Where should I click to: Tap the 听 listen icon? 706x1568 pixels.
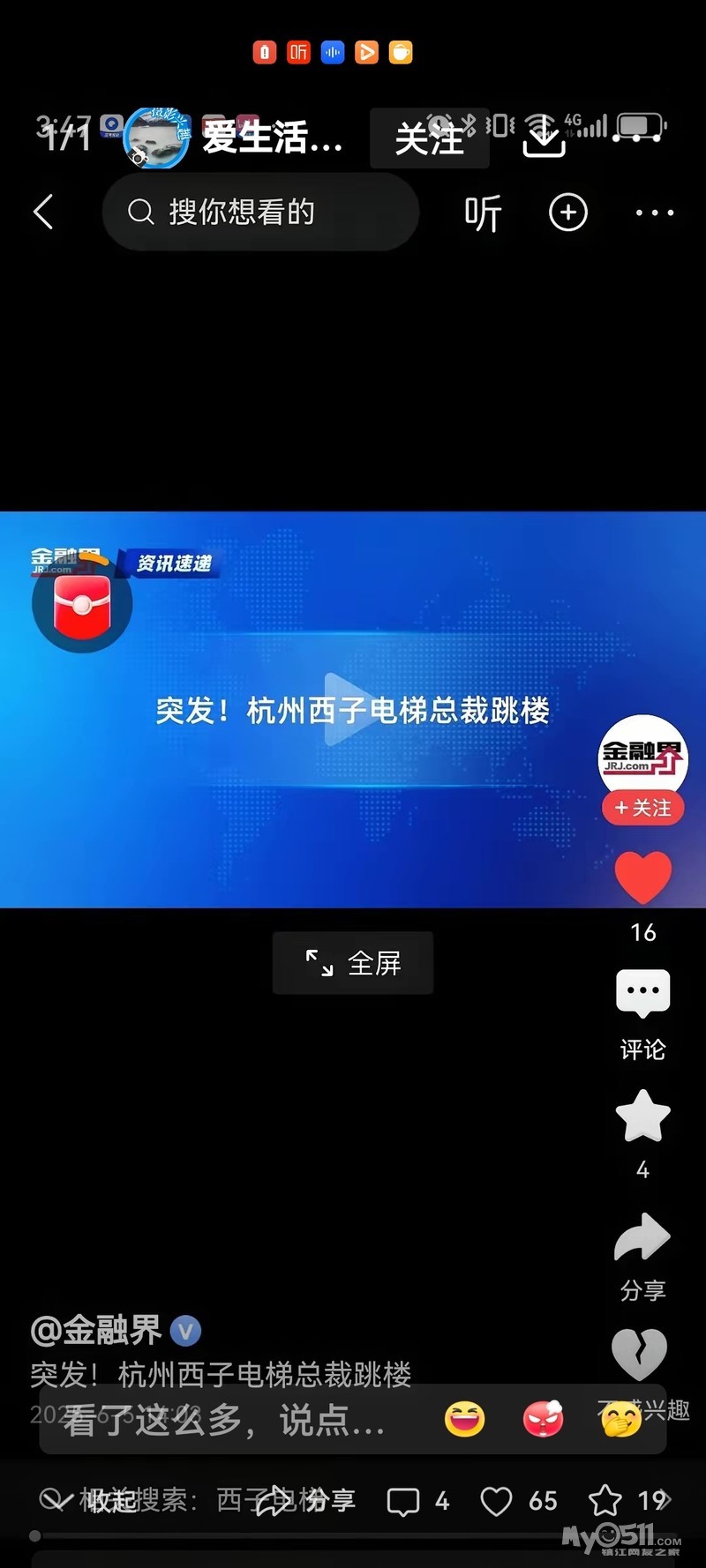click(x=483, y=213)
